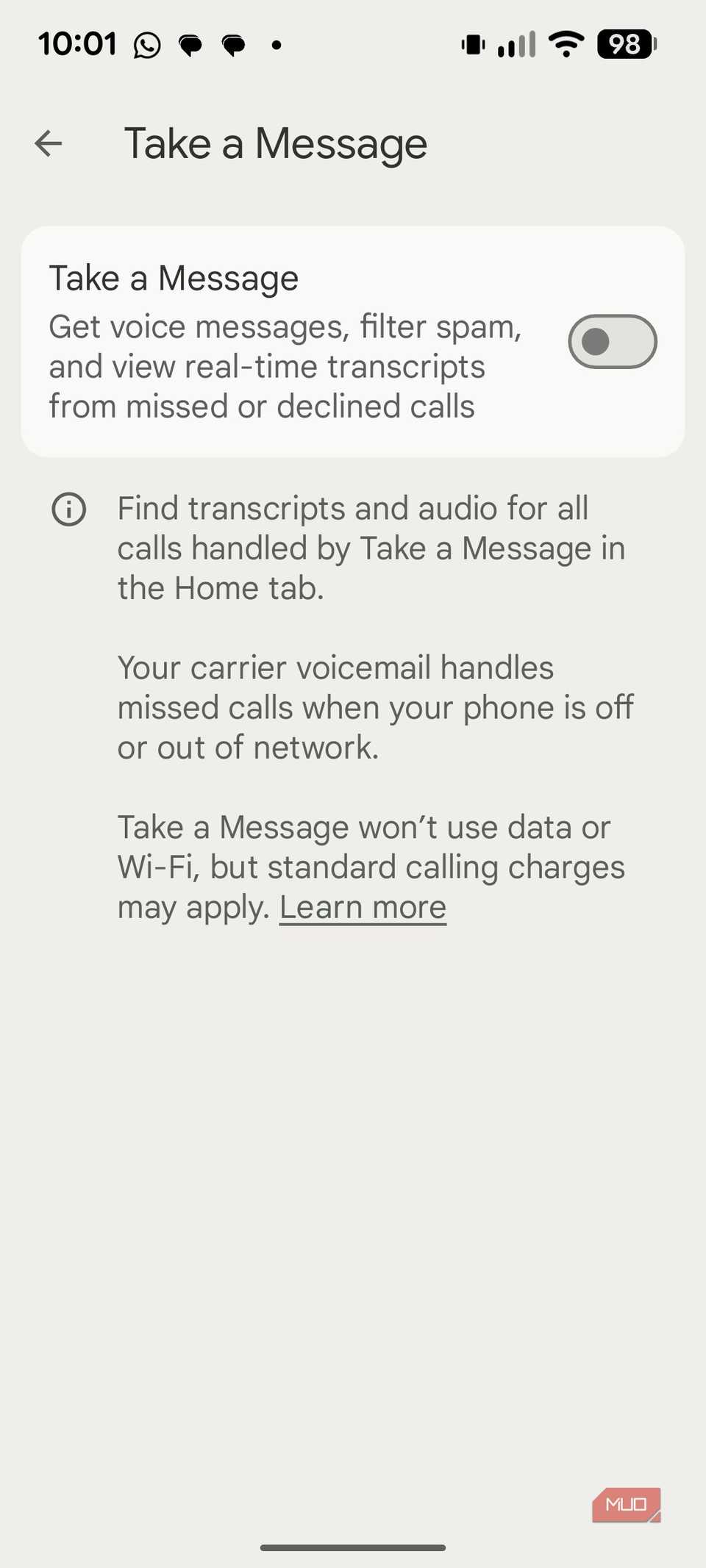Viewport: 706px width, 1568px height.
Task: Open WhatsApp from the status bar icon
Action: [x=146, y=43]
